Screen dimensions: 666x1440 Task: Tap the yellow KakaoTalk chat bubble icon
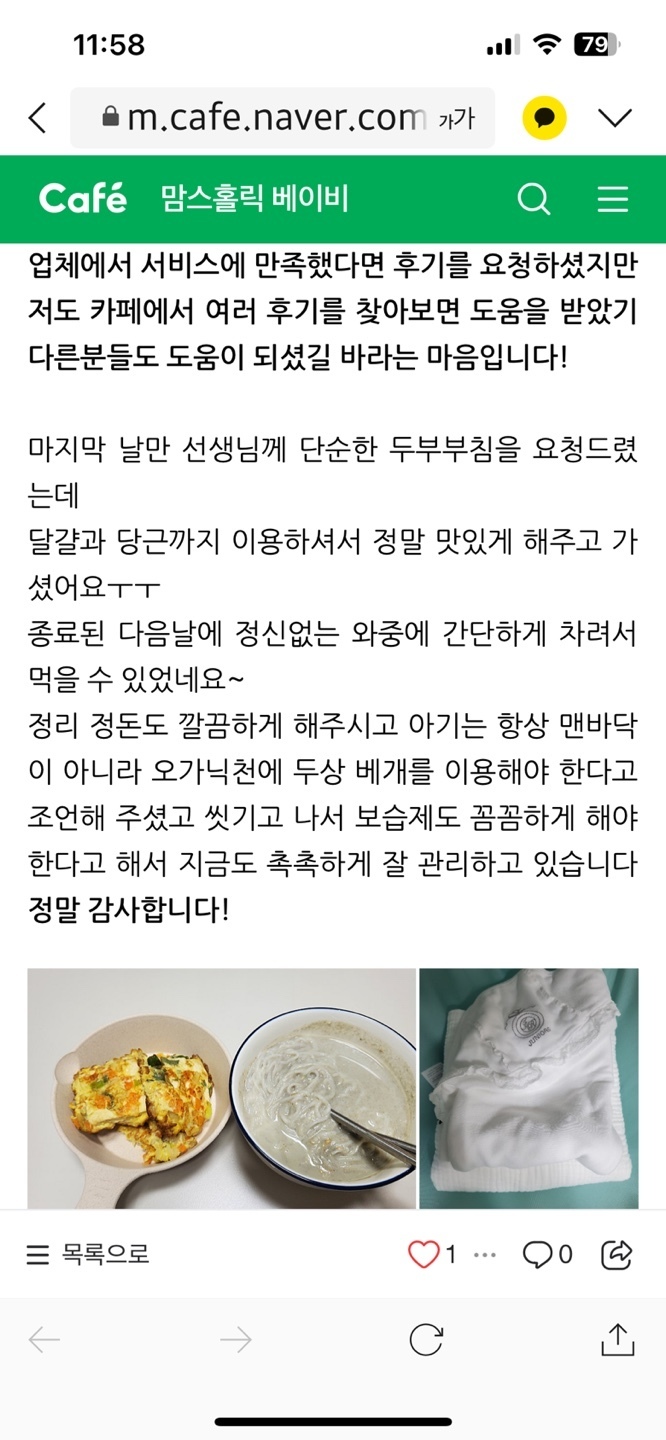click(545, 118)
